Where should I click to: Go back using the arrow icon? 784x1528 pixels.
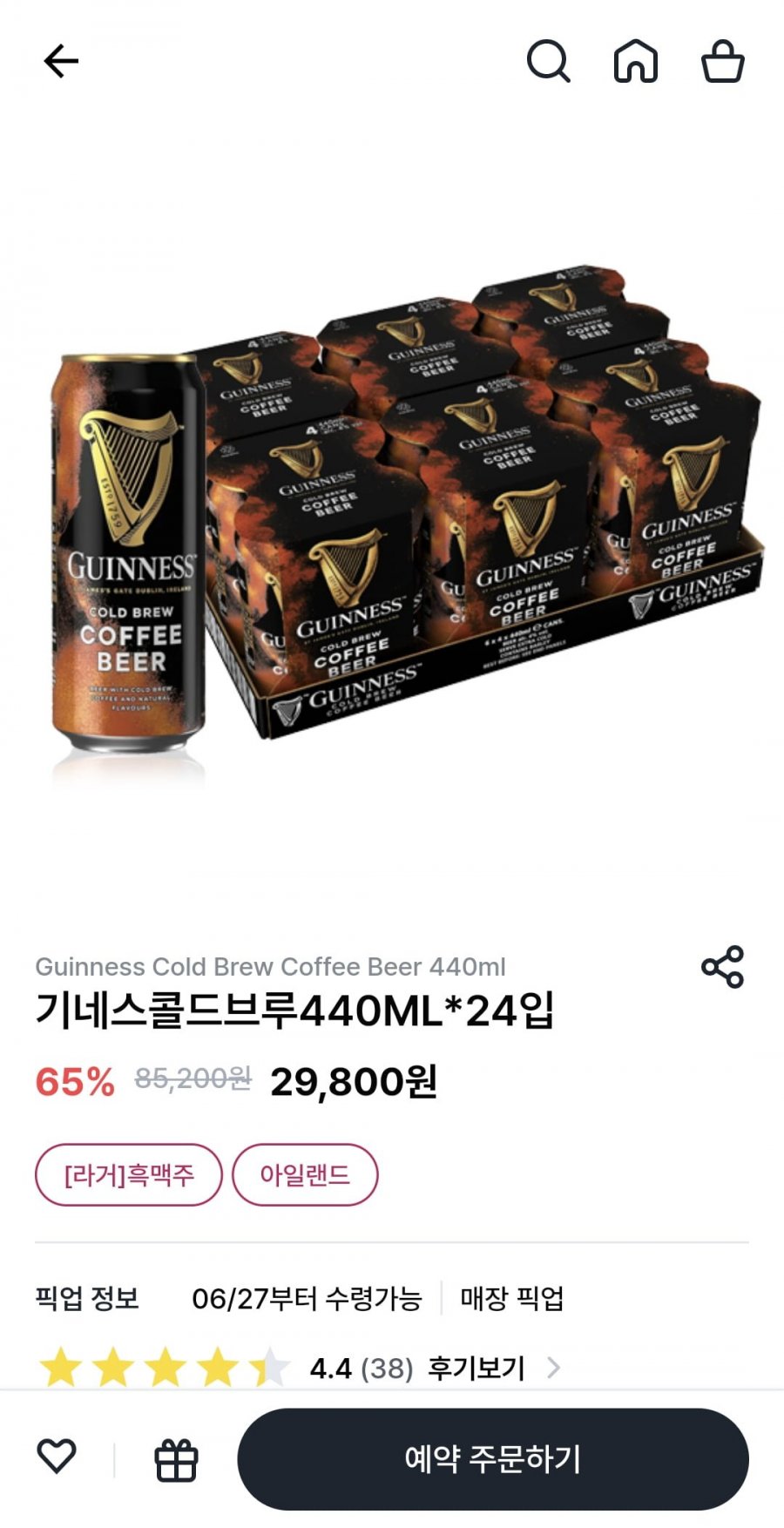61,61
